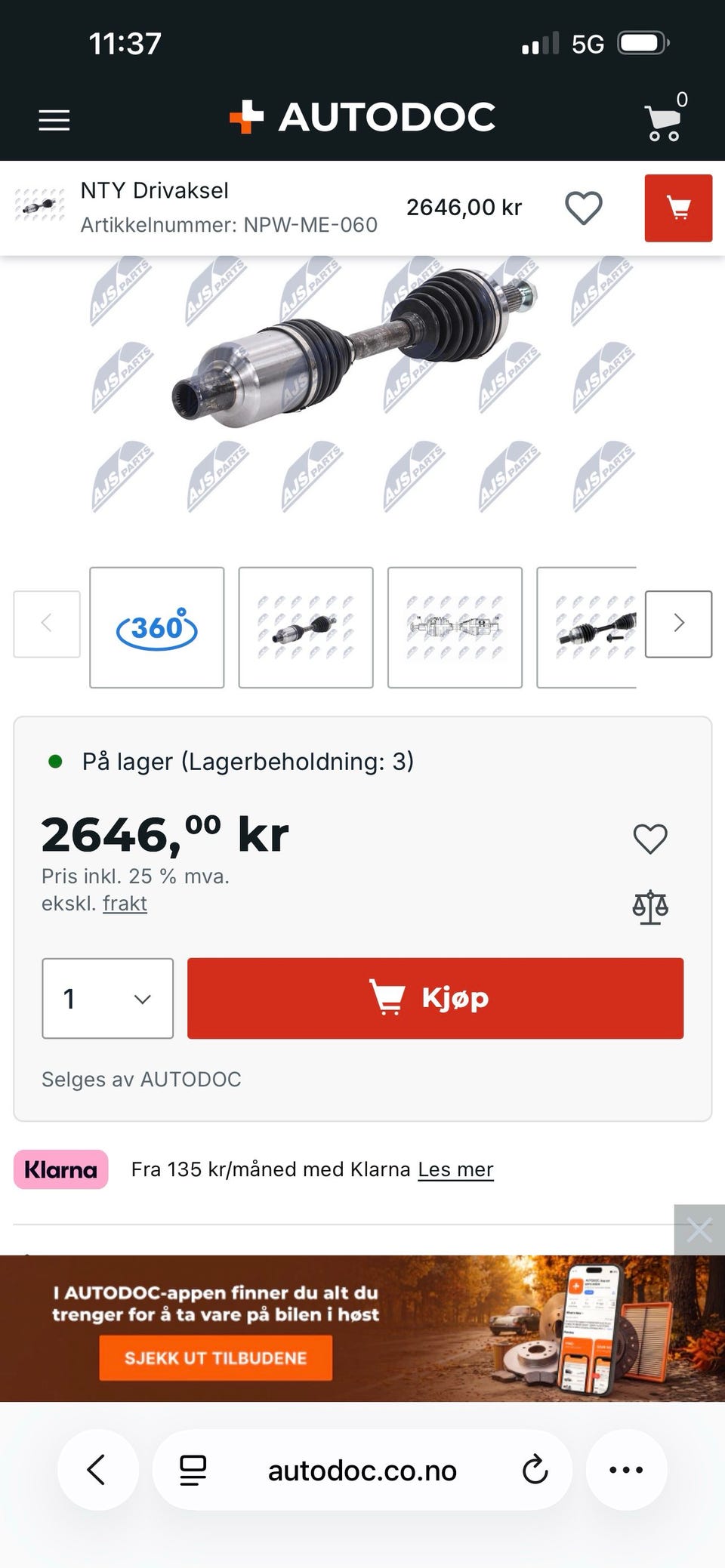Screen dimensions: 725x1568
Task: Open the hamburger menu
Action: click(x=54, y=120)
